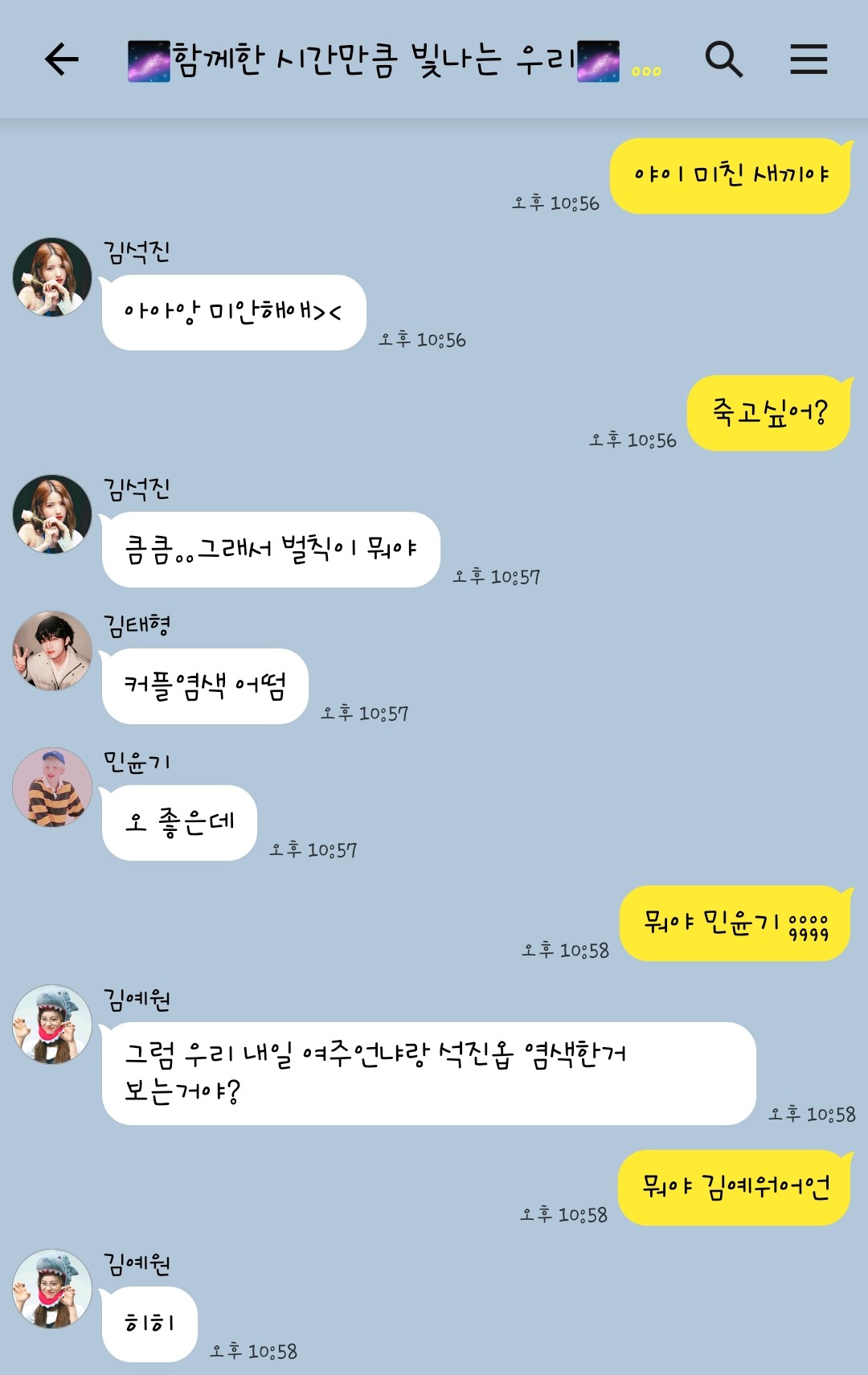Tap 김석진's avatar above '아아앙 미안해애' message
The width and height of the screenshot is (868, 1375).
tap(52, 277)
